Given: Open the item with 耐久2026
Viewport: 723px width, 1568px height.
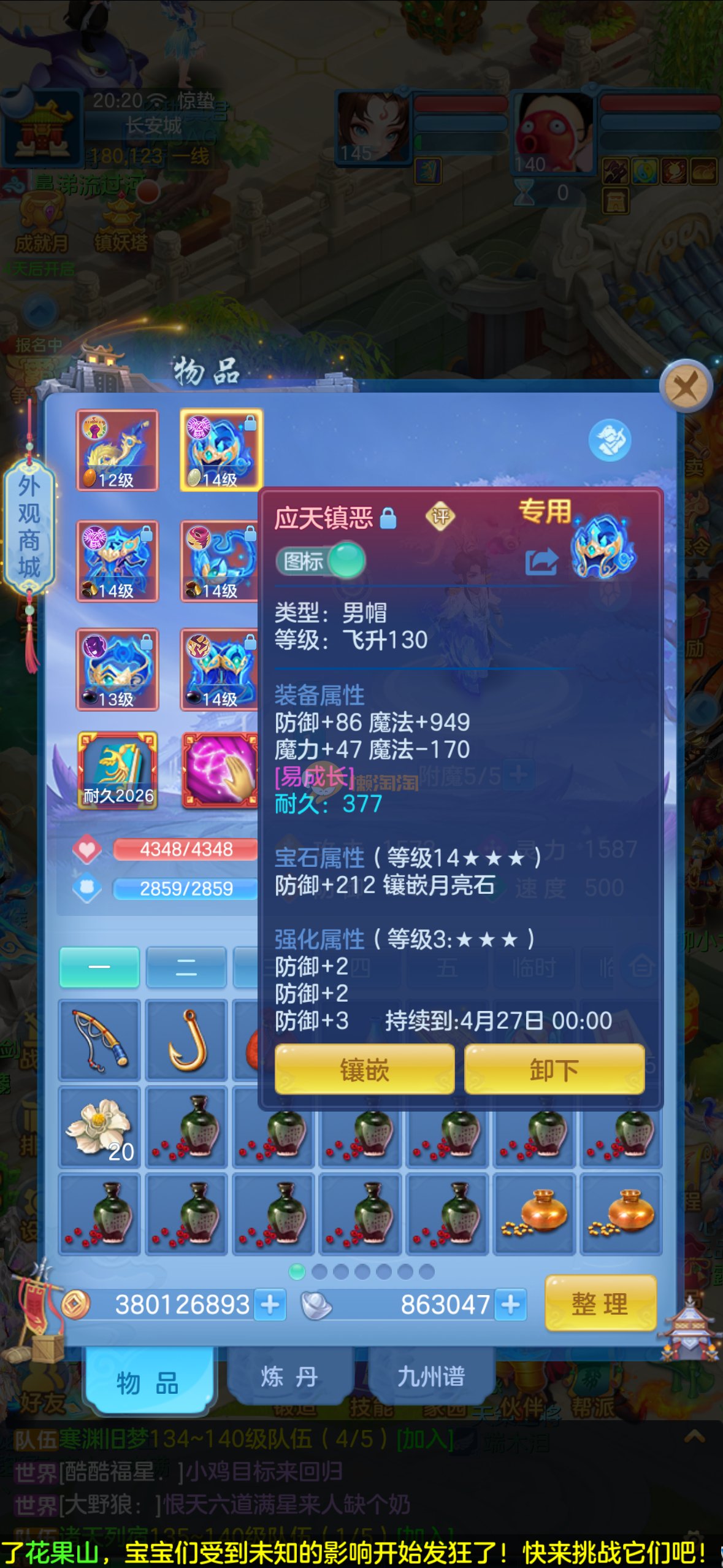Looking at the screenshot, I should [117, 770].
